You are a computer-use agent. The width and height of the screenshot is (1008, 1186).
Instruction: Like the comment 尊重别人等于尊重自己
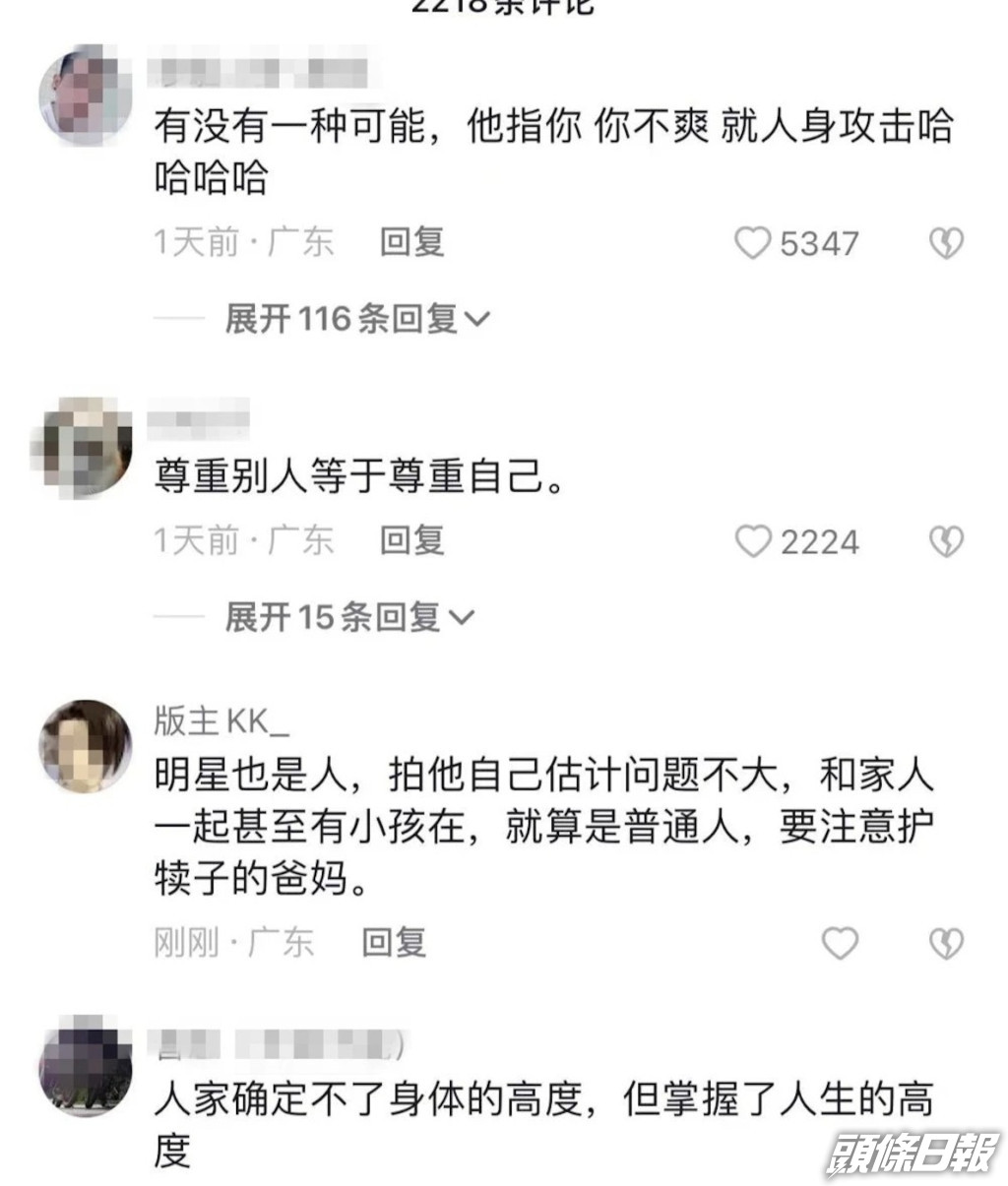pos(753,541)
